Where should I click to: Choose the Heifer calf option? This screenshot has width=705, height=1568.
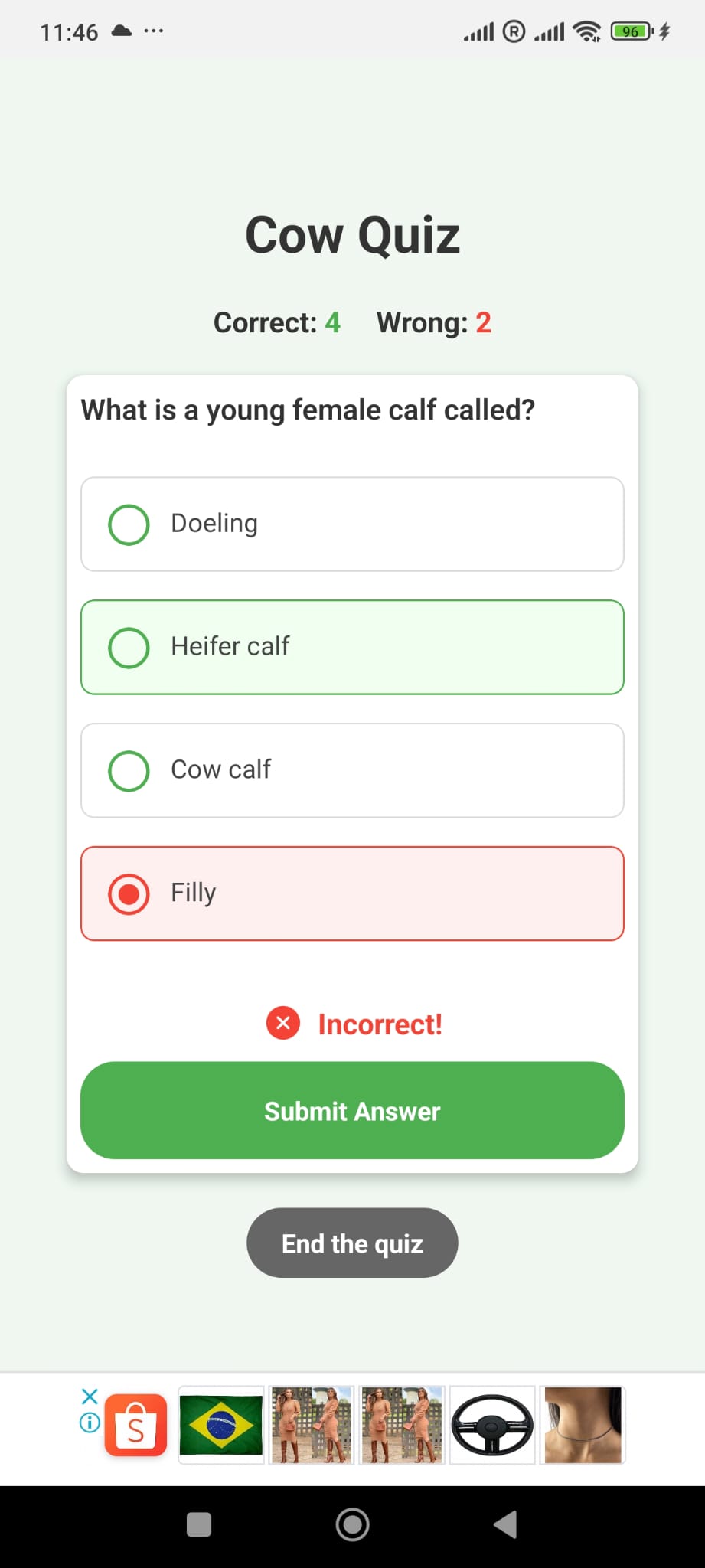point(351,648)
